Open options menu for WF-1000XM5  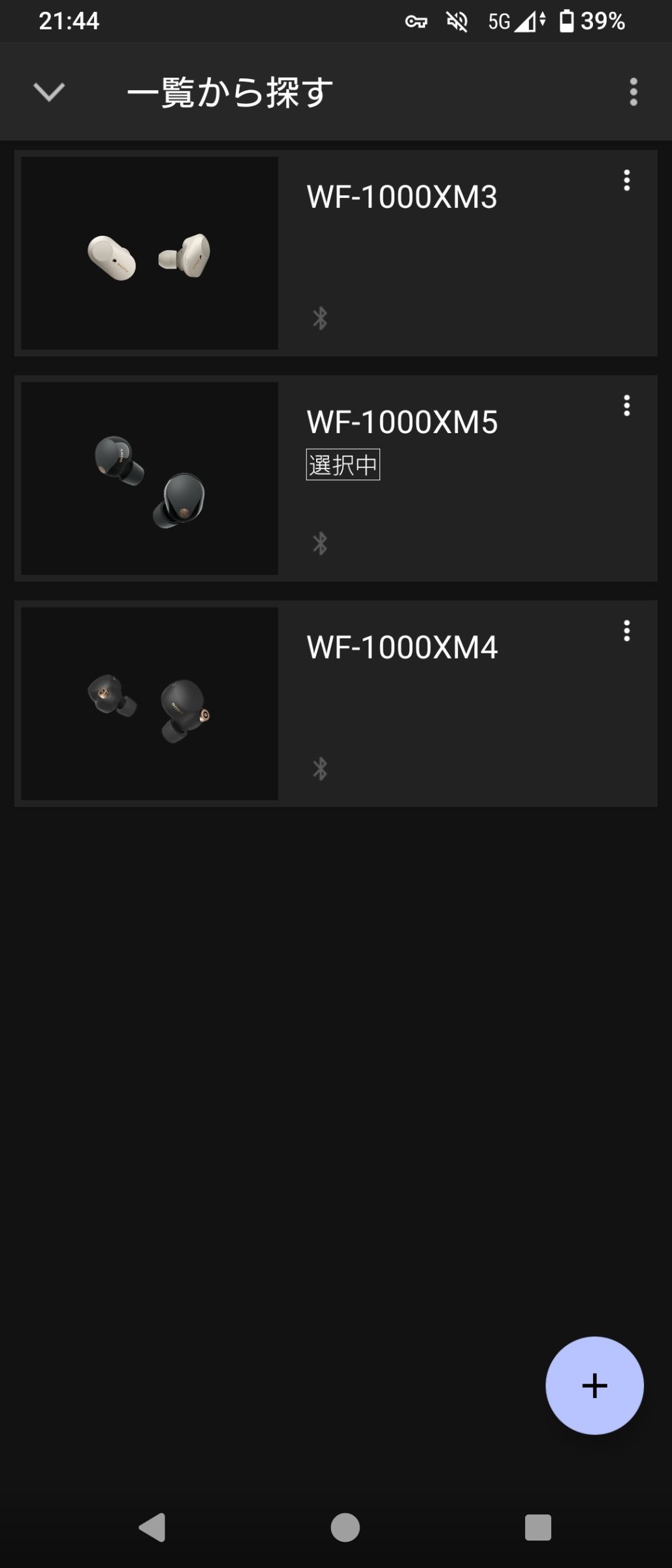[626, 406]
